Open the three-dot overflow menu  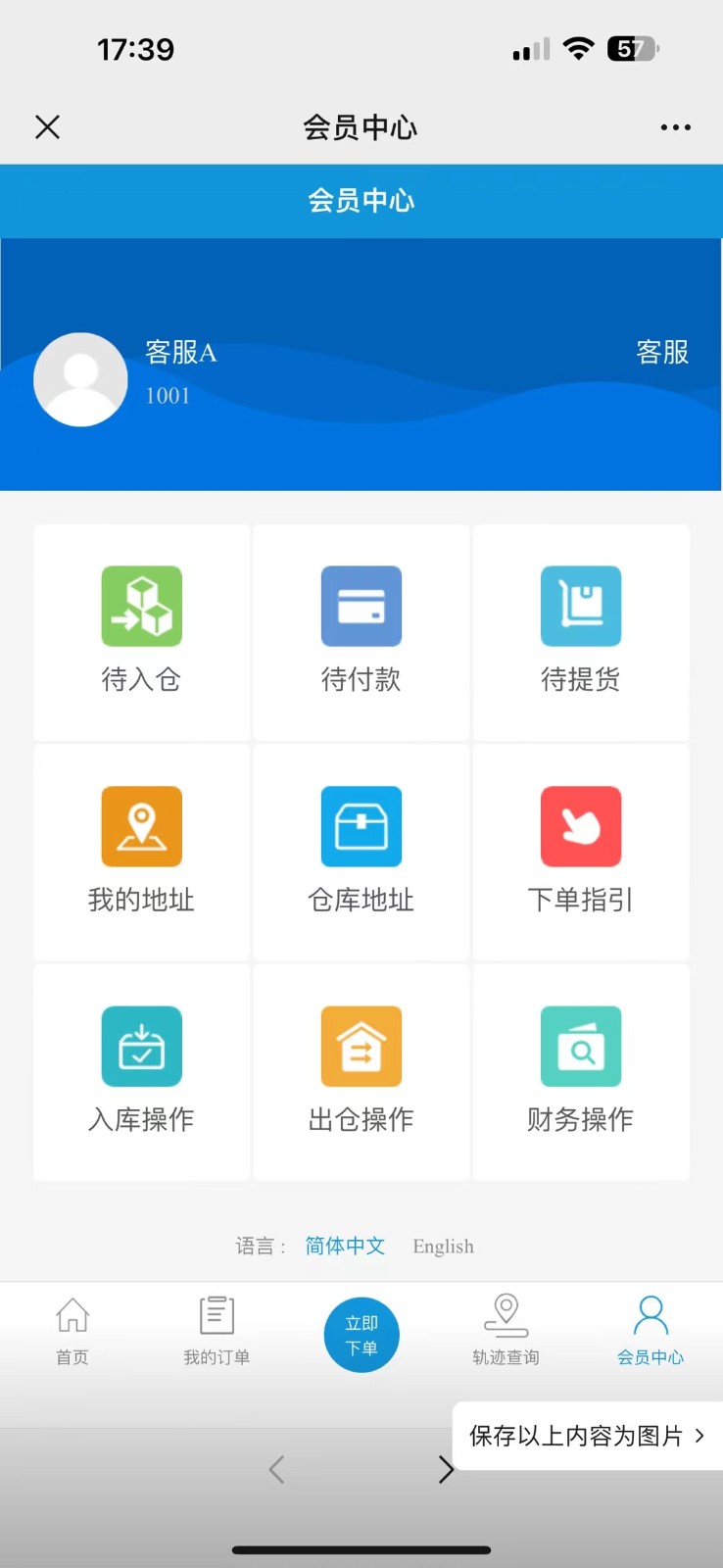[x=675, y=127]
